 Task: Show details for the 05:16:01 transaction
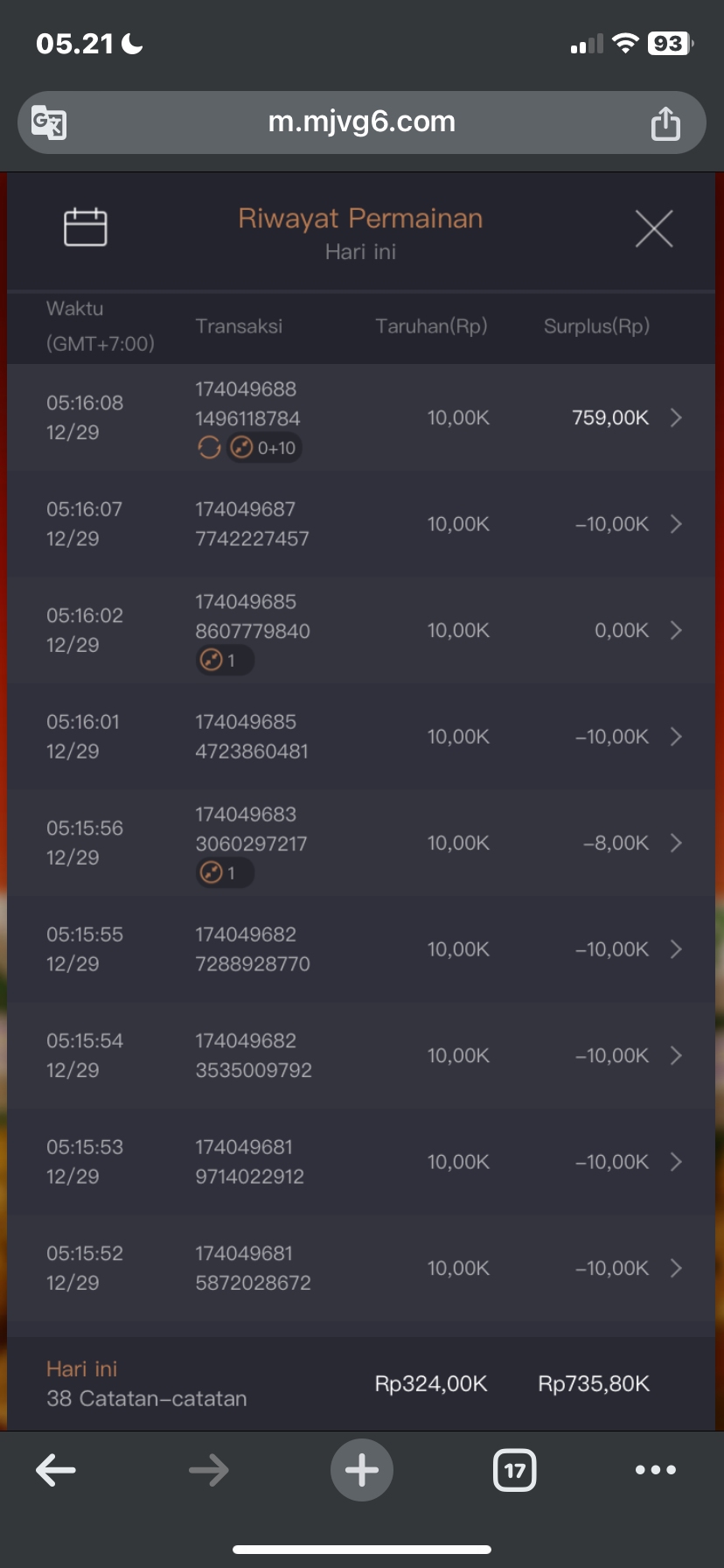675,737
